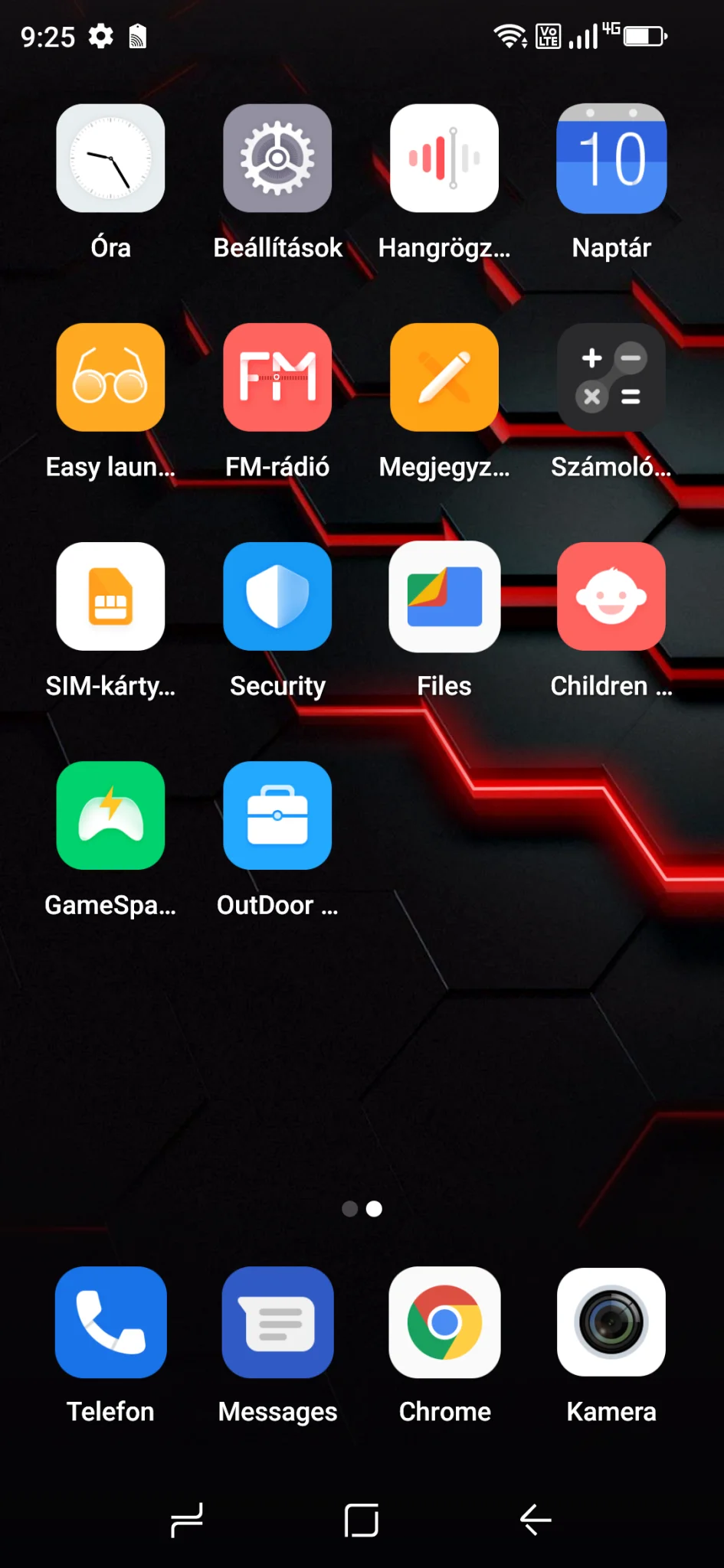
Task: Launch the Hangrögzítő sound recorder
Action: [444, 158]
